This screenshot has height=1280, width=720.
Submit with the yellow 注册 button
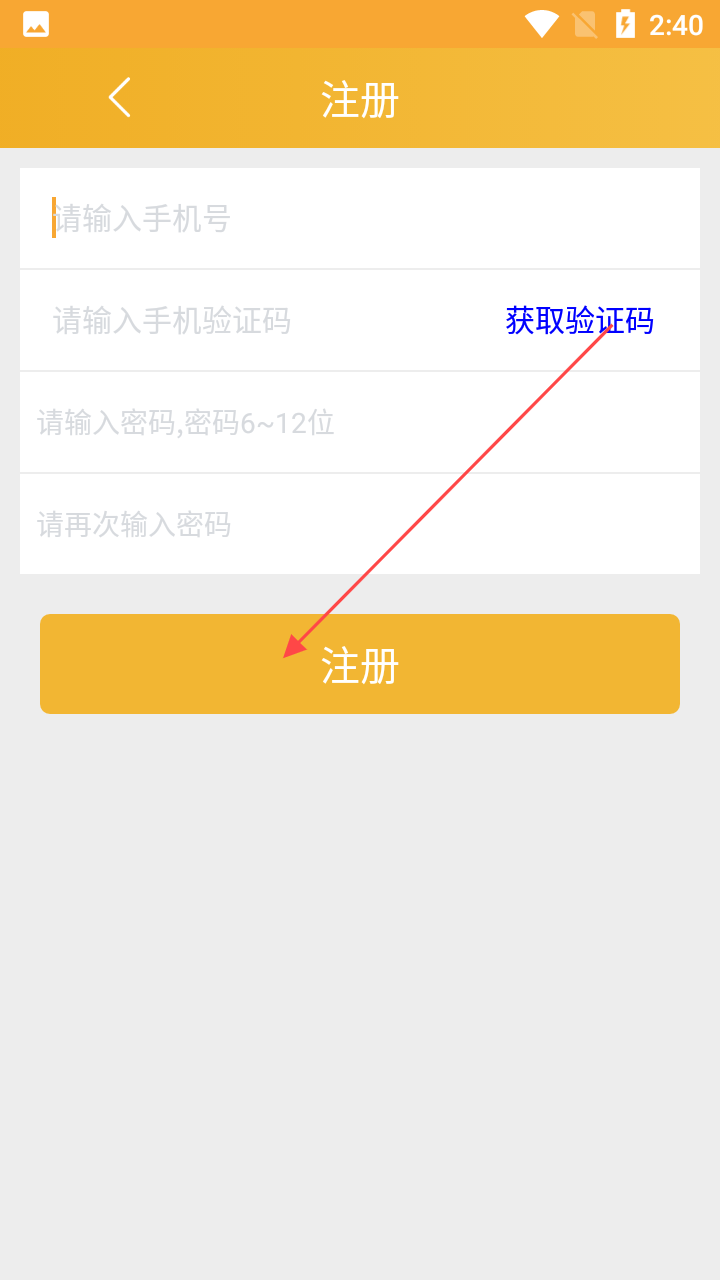(x=360, y=664)
